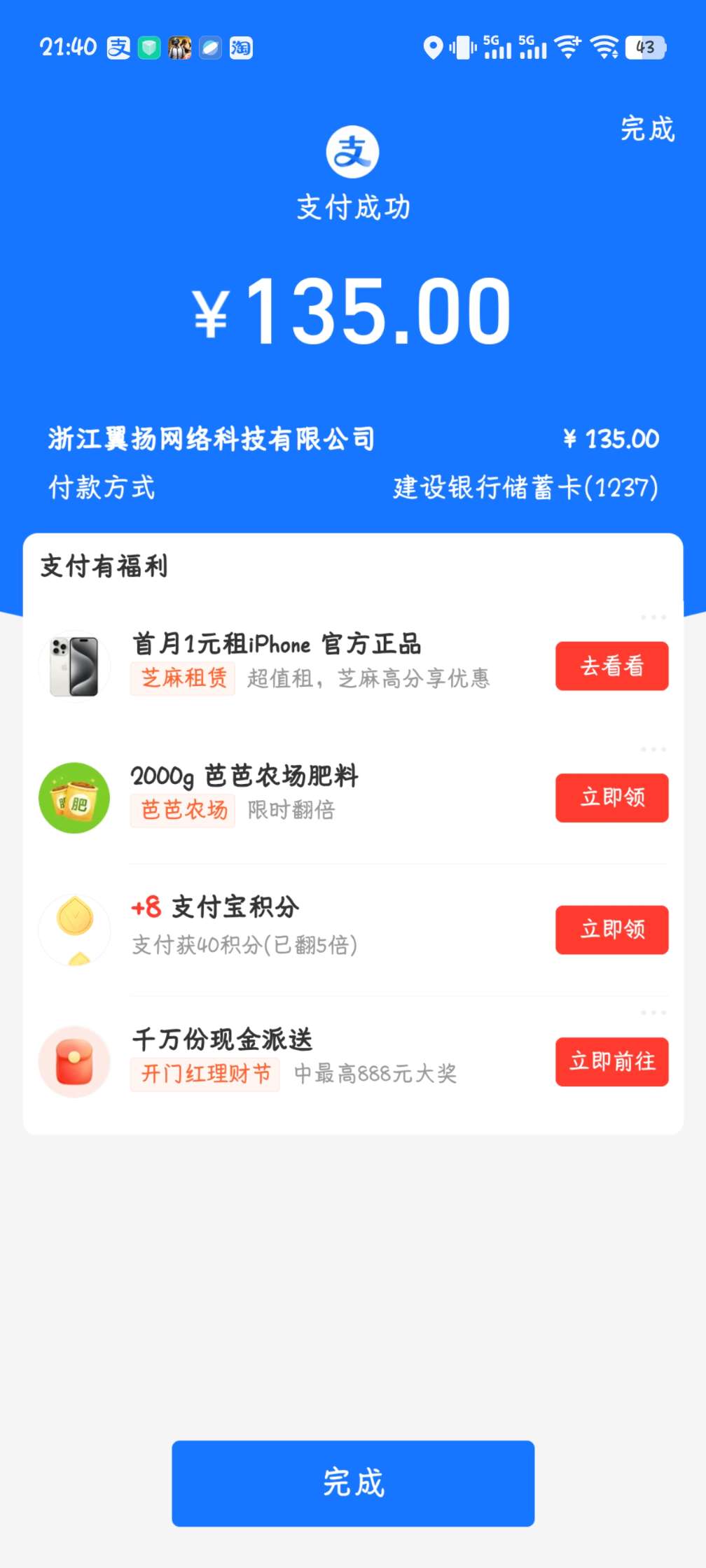Screen dimensions: 706x1568
Task: Open more options for 芭芭农场肥料 offer
Action: click(x=653, y=749)
